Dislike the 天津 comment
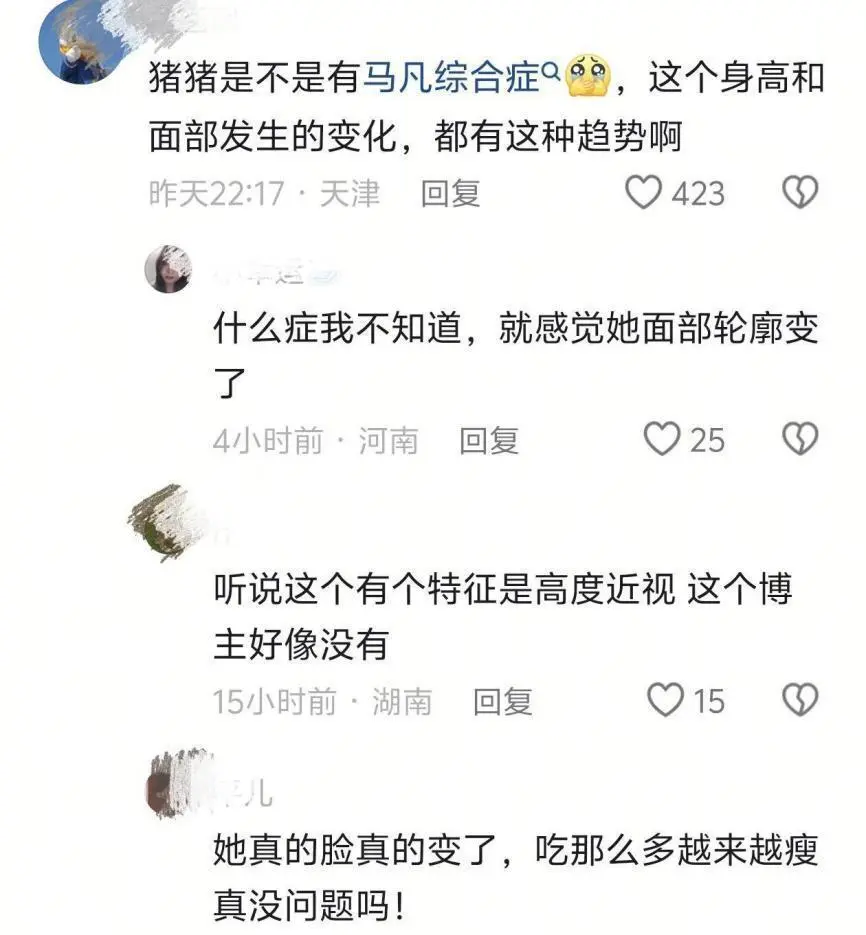The height and width of the screenshot is (935, 866). 800,192
